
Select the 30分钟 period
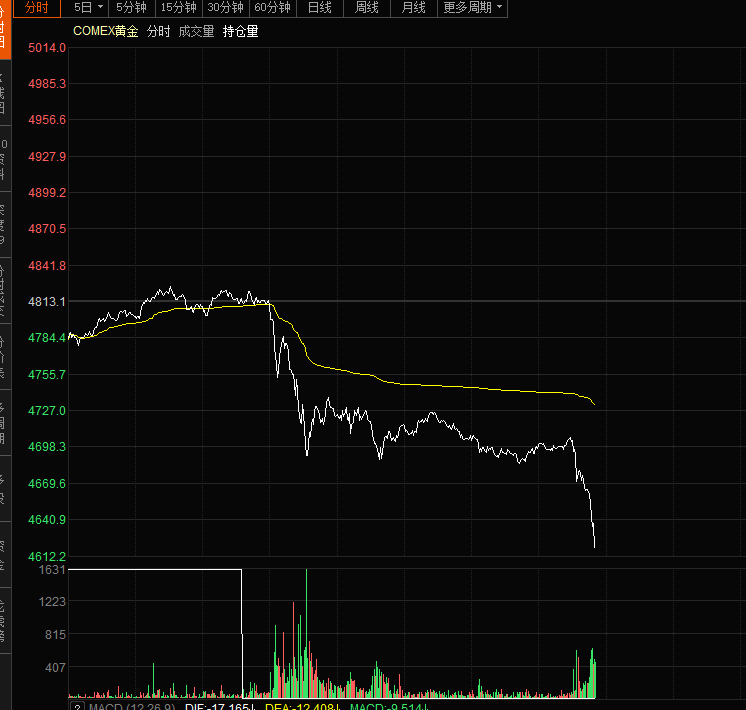[x=225, y=8]
